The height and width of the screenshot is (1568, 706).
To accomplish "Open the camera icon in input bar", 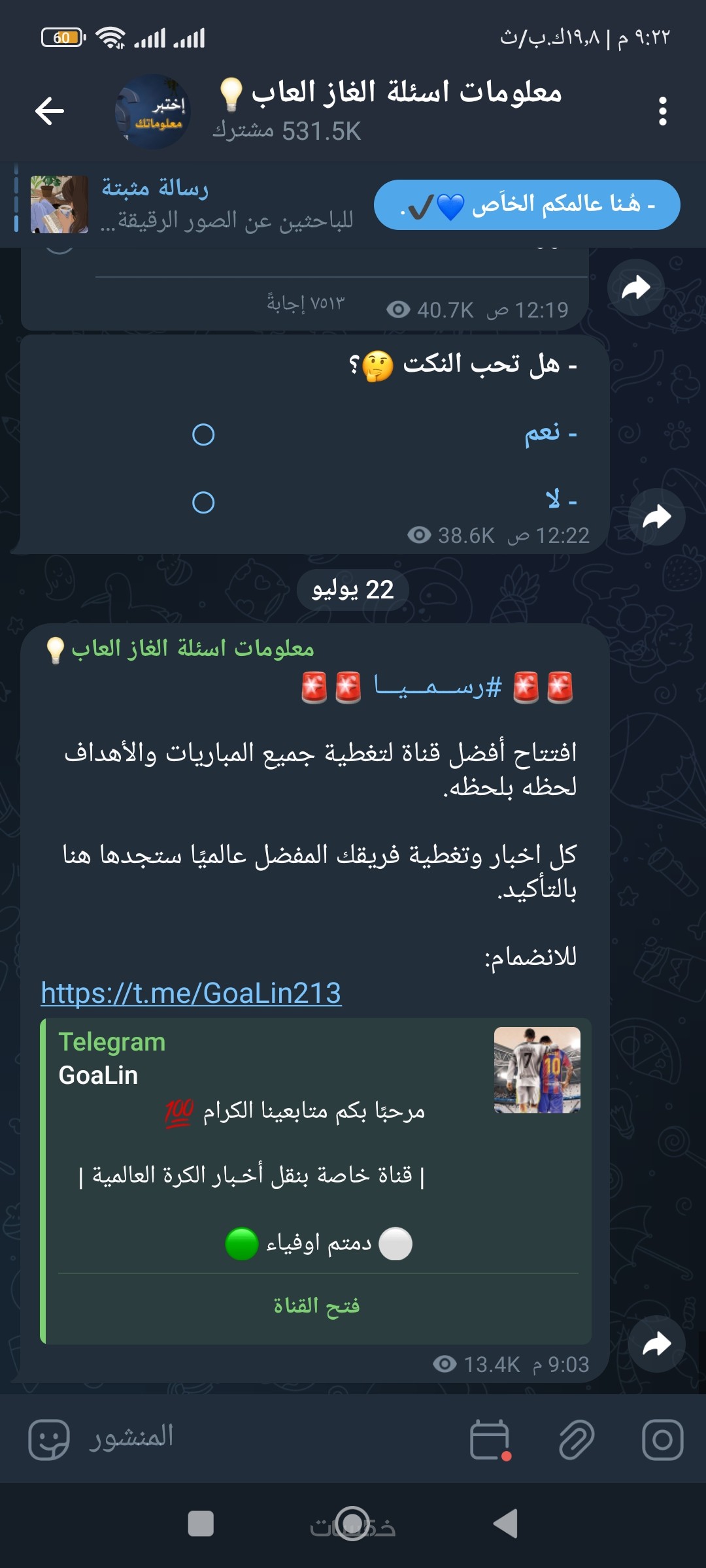I will tap(662, 1439).
